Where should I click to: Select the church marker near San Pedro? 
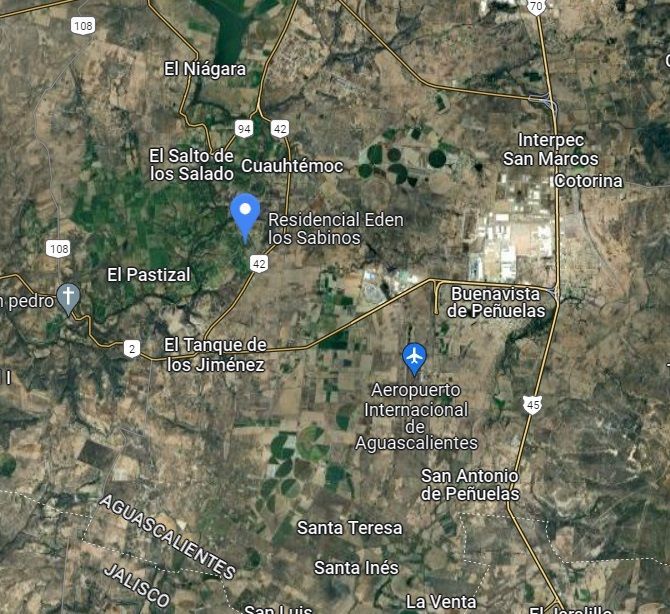(x=68, y=299)
